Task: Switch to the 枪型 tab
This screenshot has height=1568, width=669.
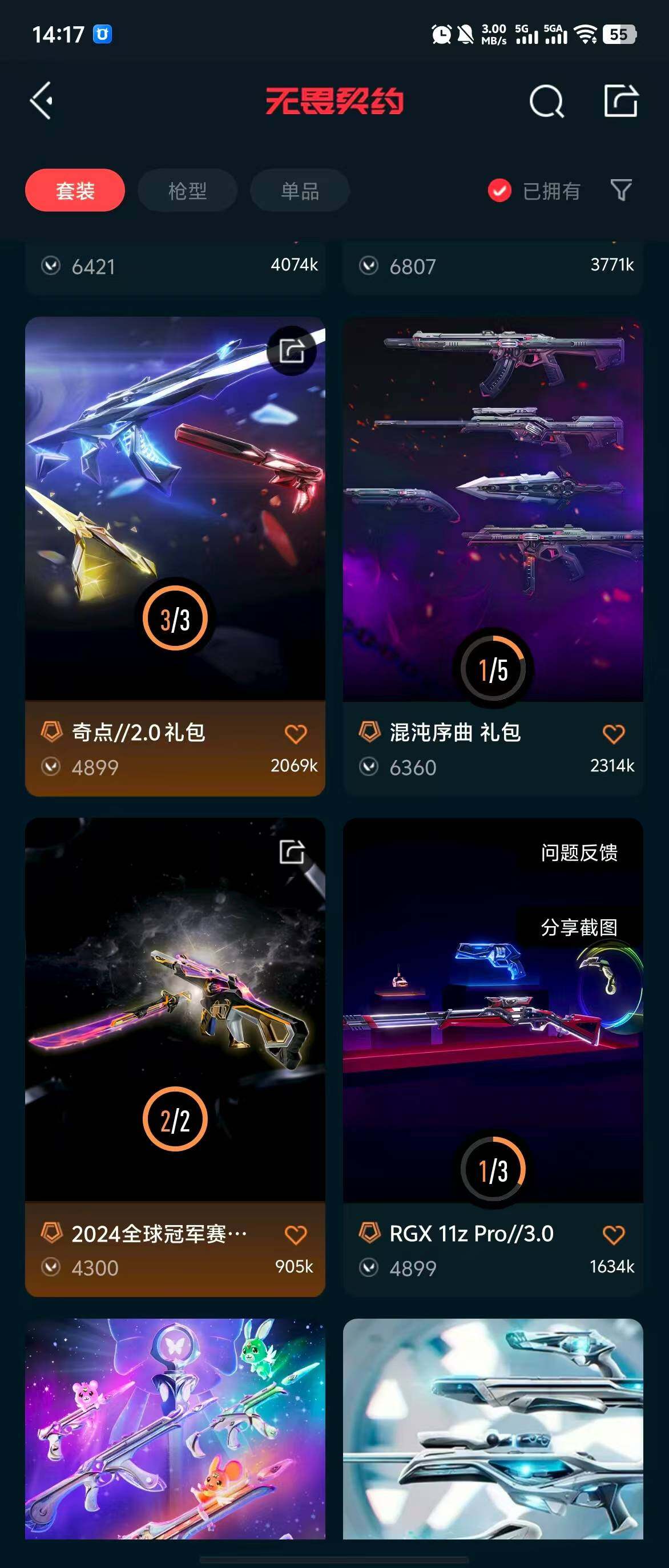Action: [187, 191]
